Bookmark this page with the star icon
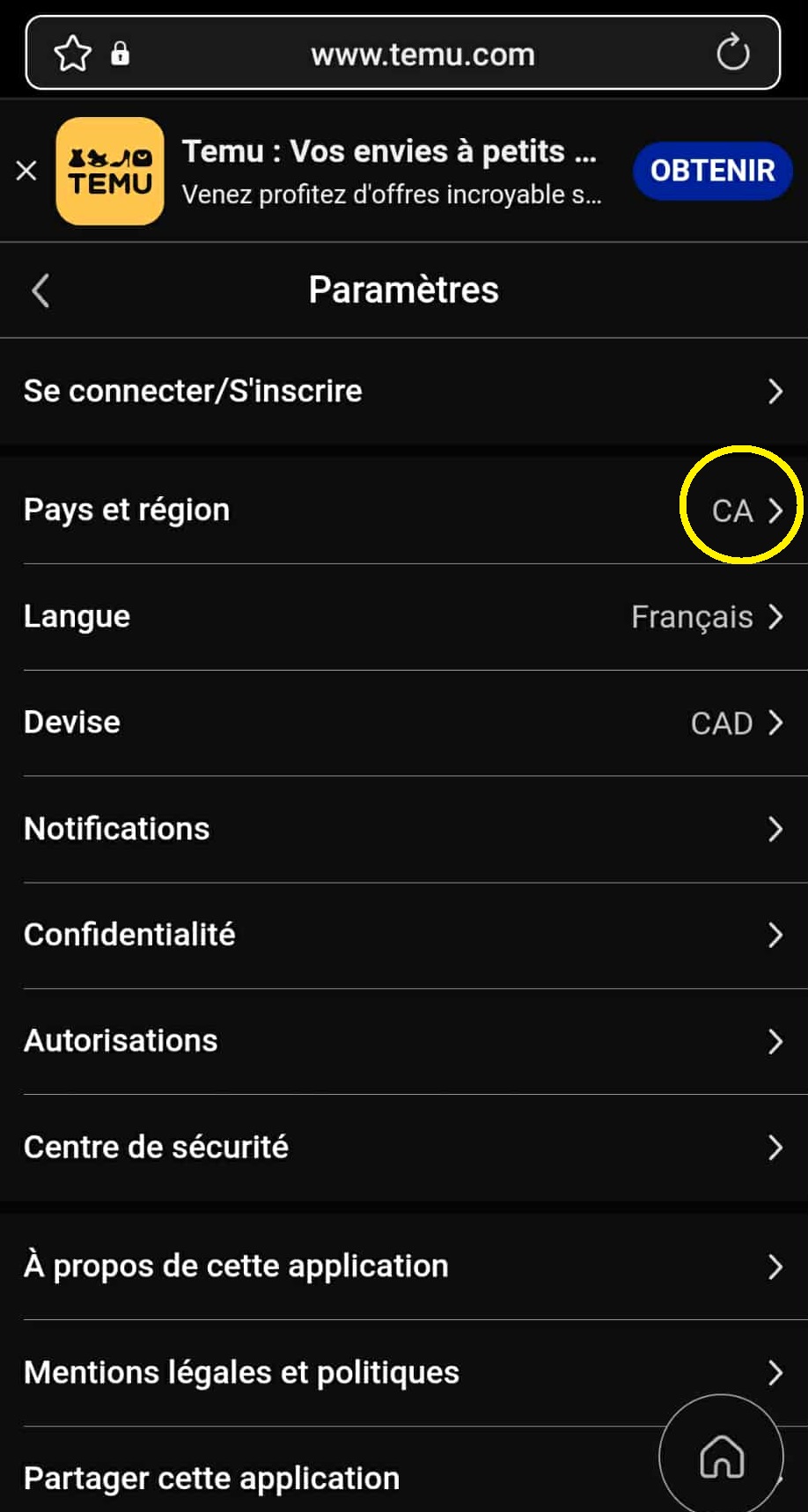This screenshot has height=1512, width=808. coord(72,55)
